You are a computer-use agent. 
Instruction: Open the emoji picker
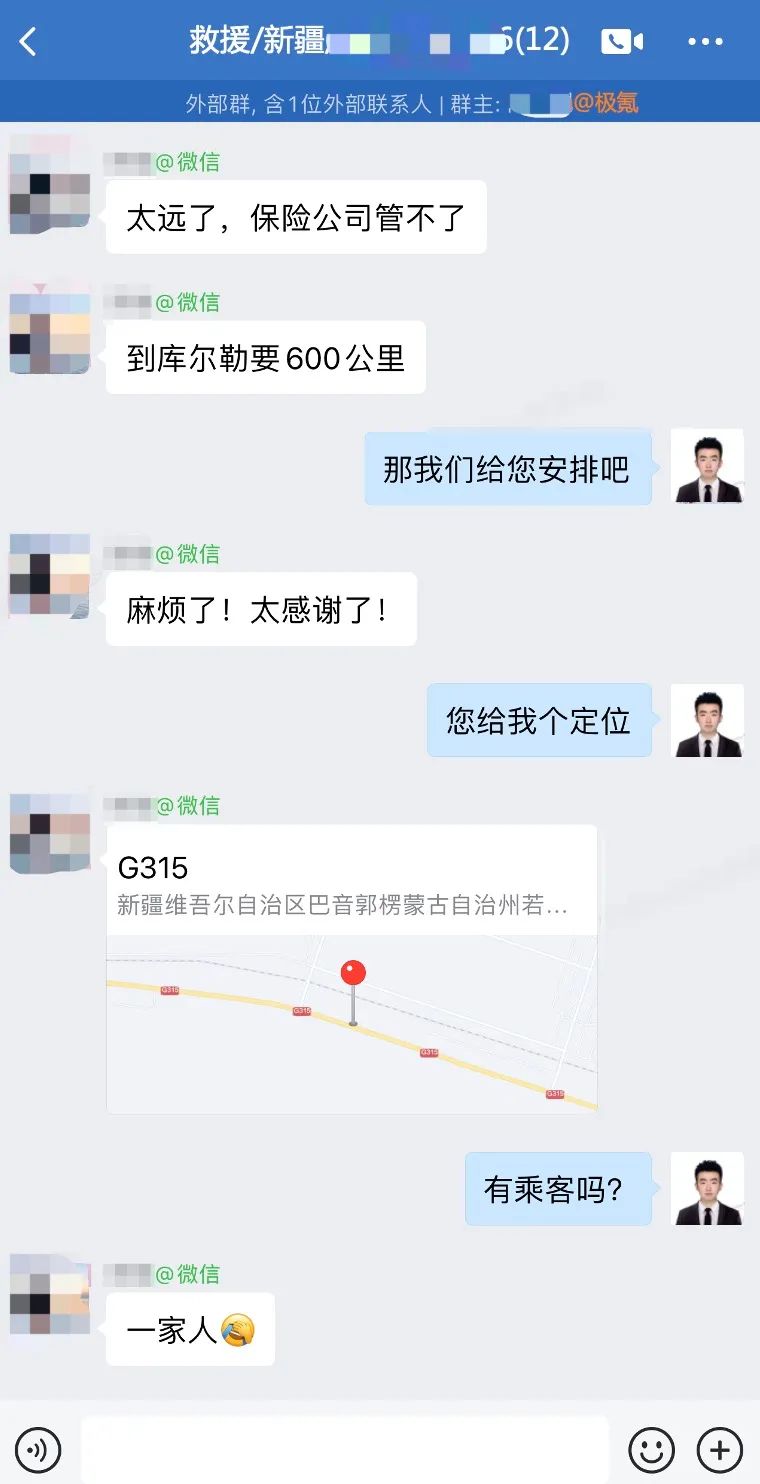pyautogui.click(x=651, y=1448)
